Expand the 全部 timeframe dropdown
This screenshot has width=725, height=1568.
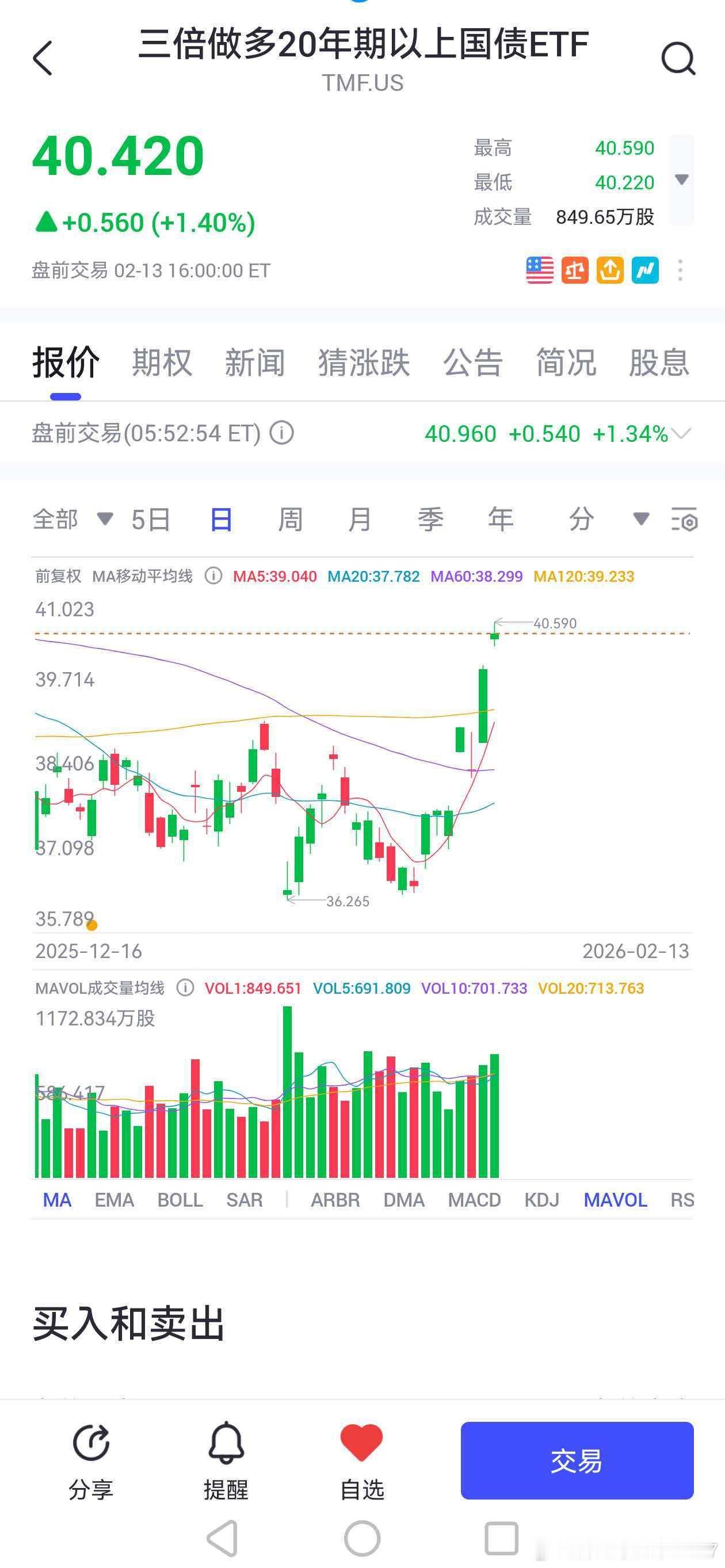point(73,519)
